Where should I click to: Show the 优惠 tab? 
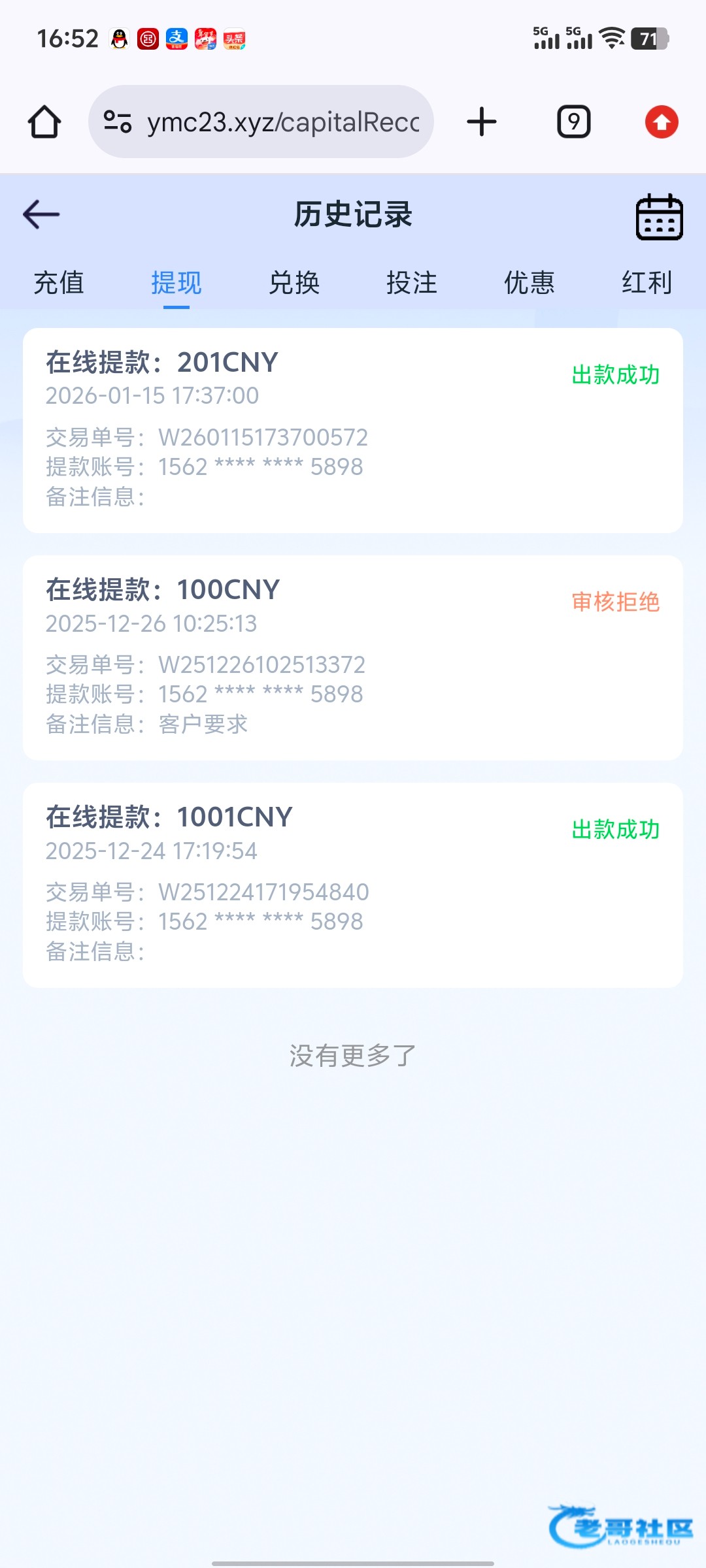tap(529, 284)
